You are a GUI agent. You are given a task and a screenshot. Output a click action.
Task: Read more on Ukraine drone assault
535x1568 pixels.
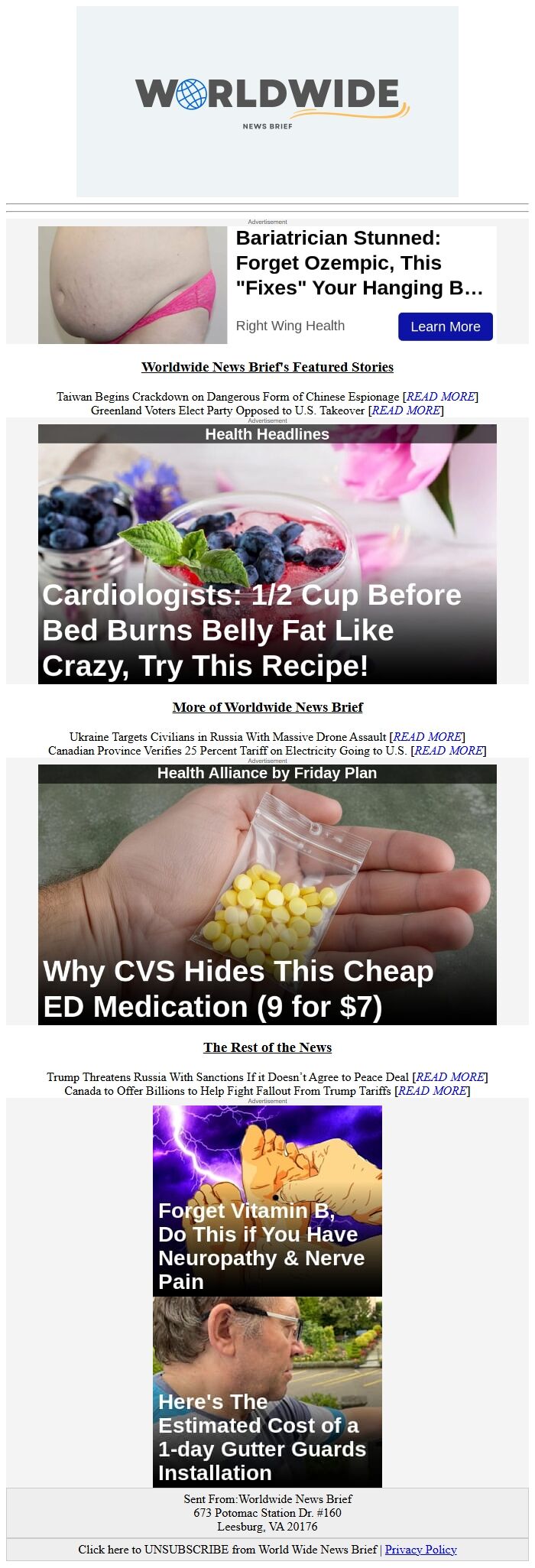[427, 737]
